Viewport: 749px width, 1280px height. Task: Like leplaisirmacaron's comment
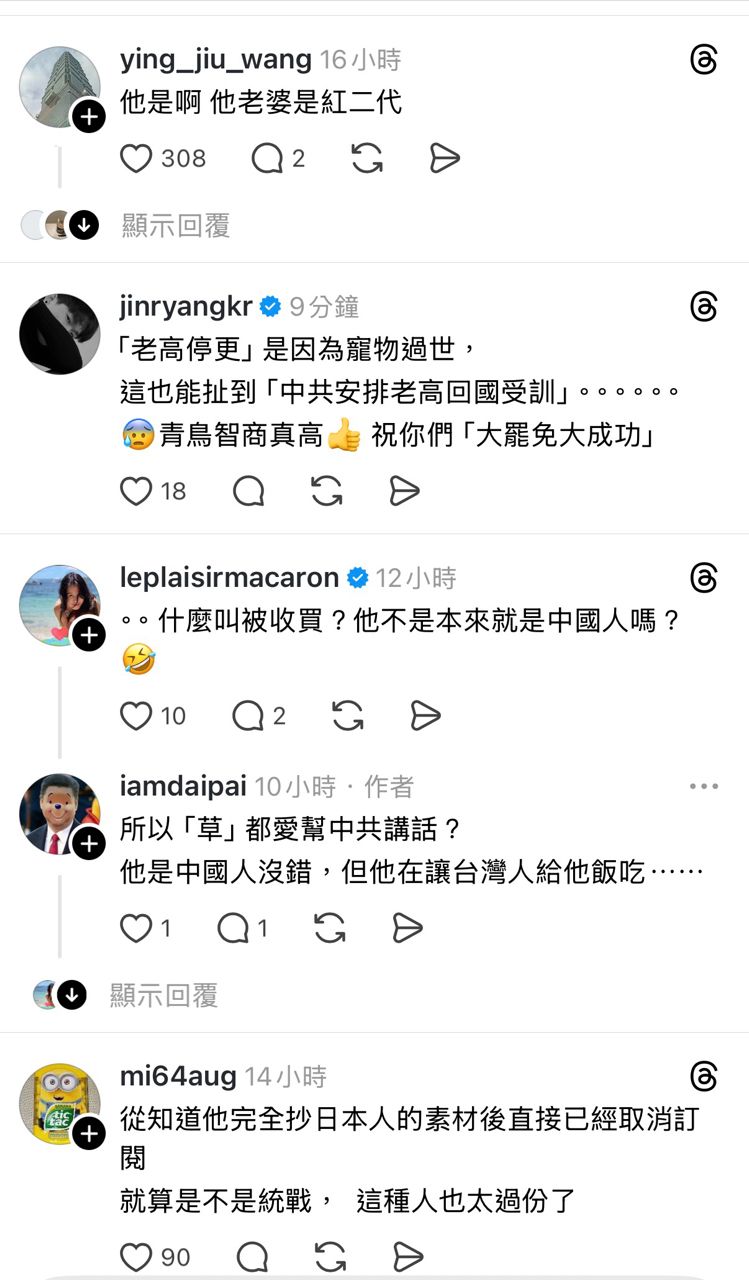[136, 716]
